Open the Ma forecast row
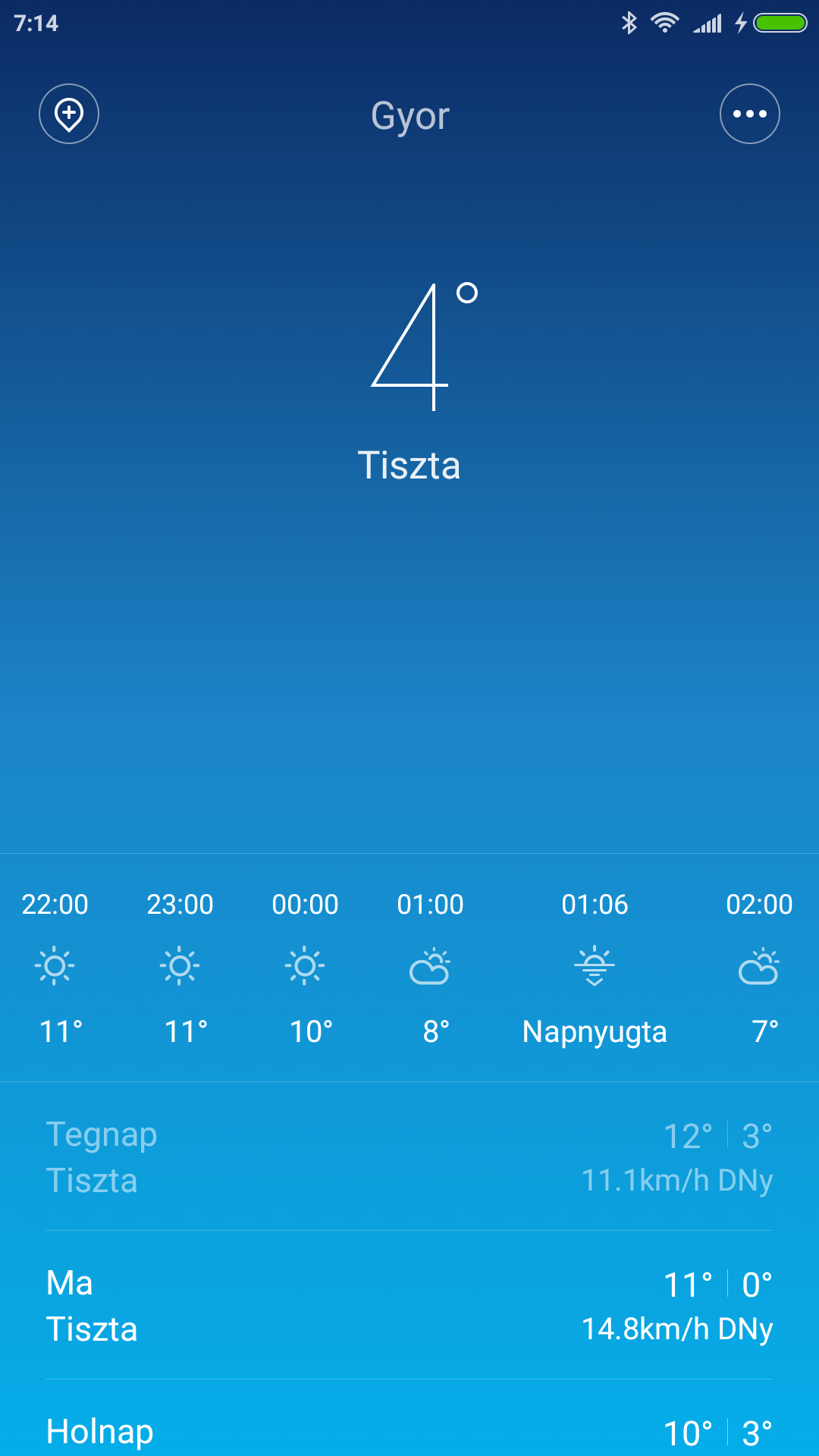This screenshot has height=1456, width=819. (x=409, y=1305)
